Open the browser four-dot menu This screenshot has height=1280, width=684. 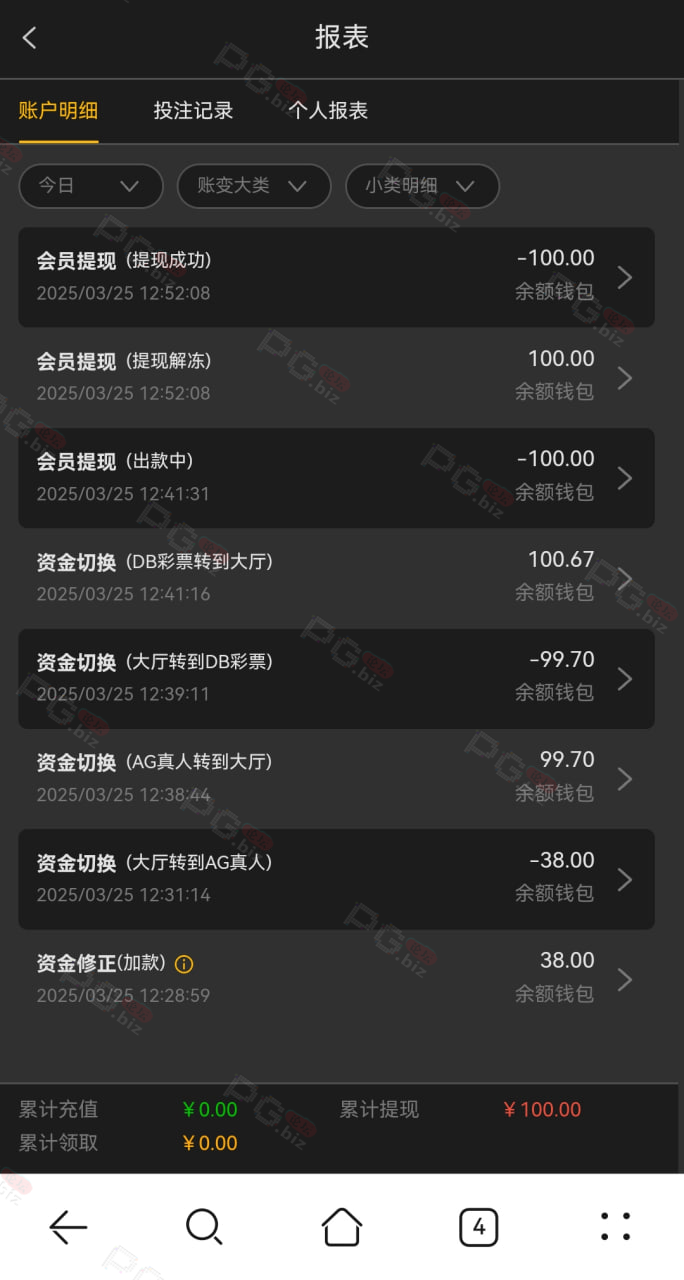tap(615, 1227)
